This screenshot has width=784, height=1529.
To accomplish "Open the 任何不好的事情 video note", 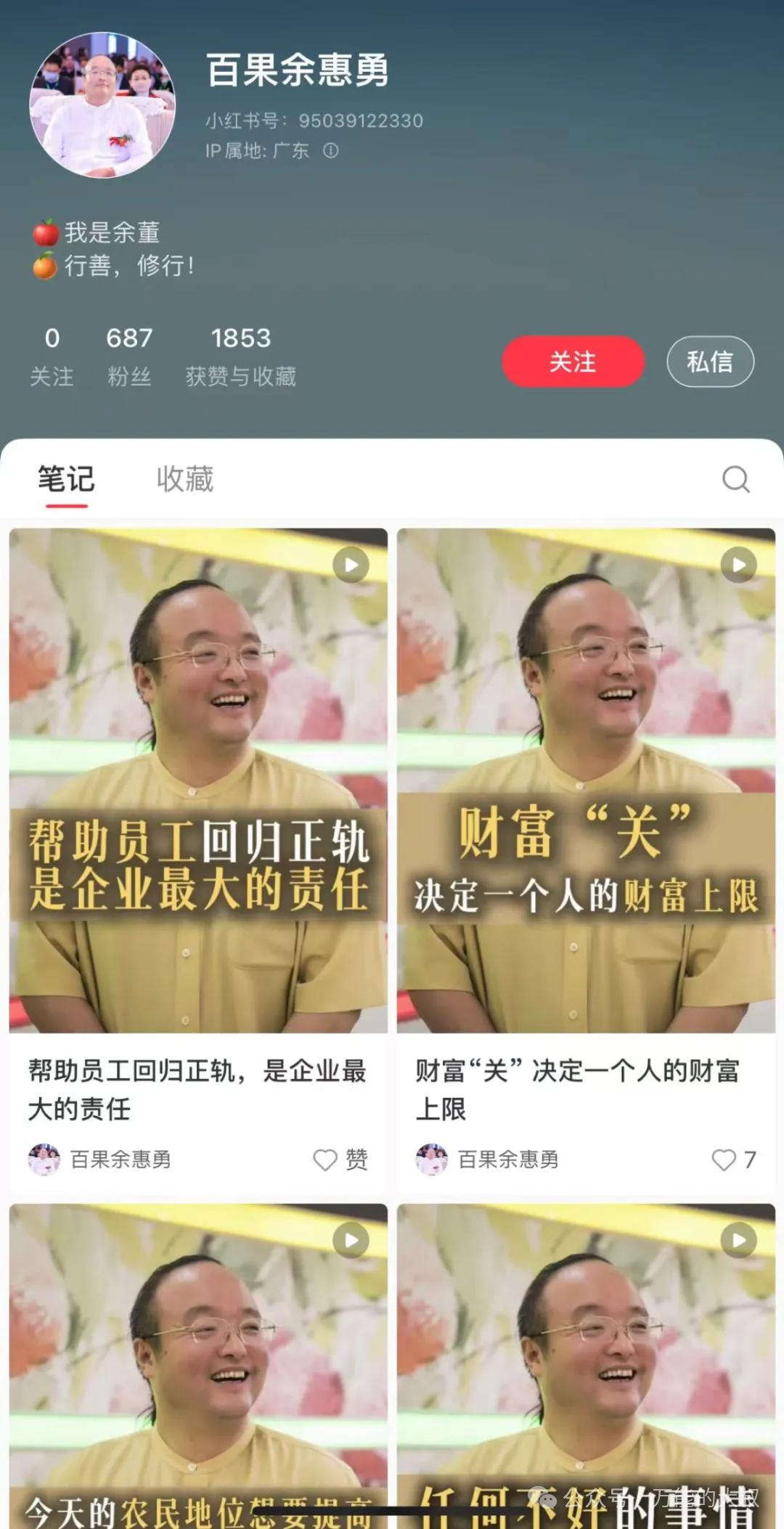I will [x=586, y=1365].
